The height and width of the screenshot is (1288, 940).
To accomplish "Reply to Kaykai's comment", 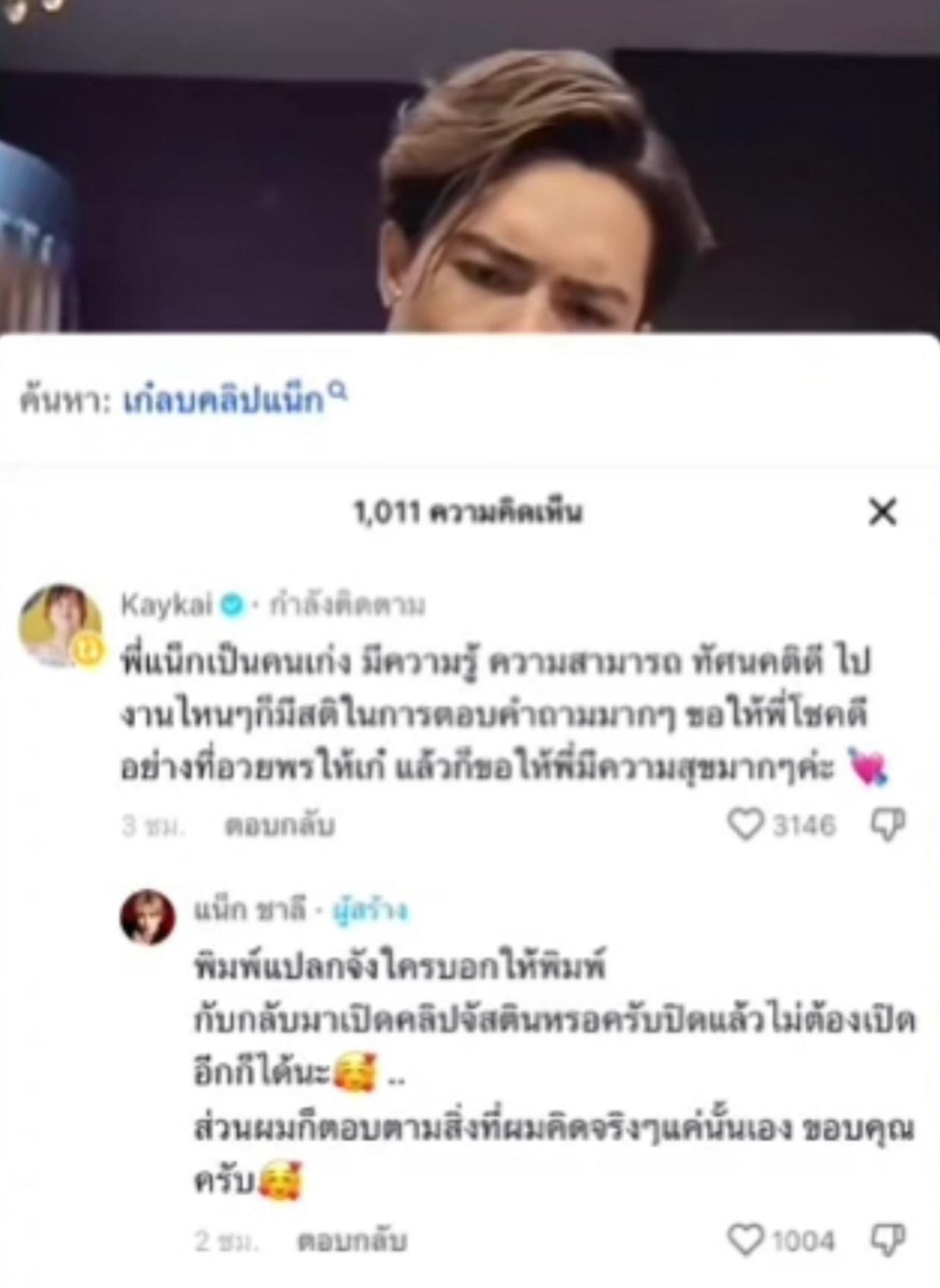I will [x=279, y=826].
